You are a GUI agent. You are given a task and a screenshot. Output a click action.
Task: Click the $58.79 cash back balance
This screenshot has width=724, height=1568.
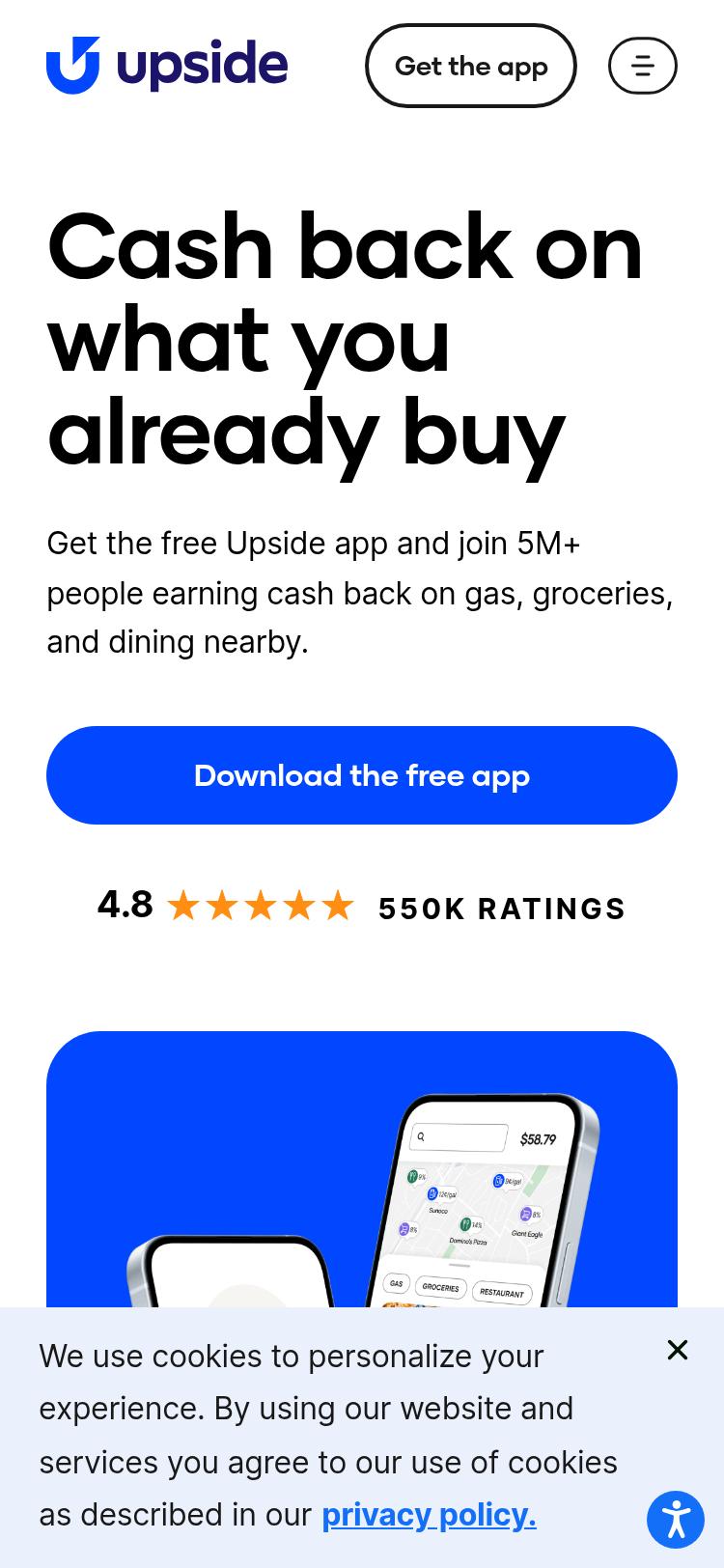538,1138
